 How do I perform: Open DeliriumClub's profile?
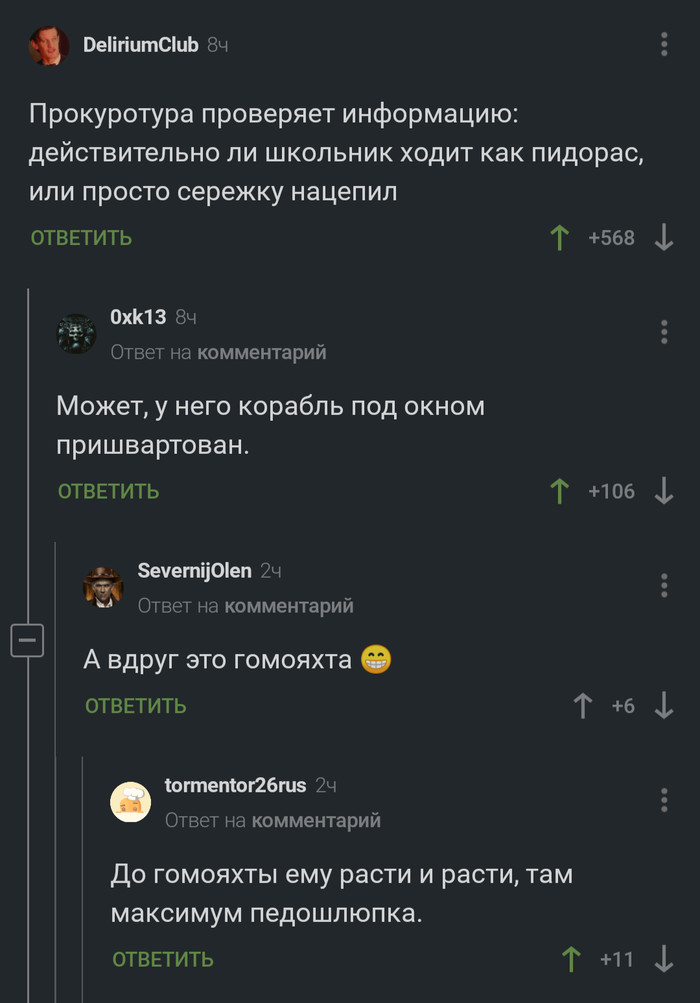tap(140, 44)
